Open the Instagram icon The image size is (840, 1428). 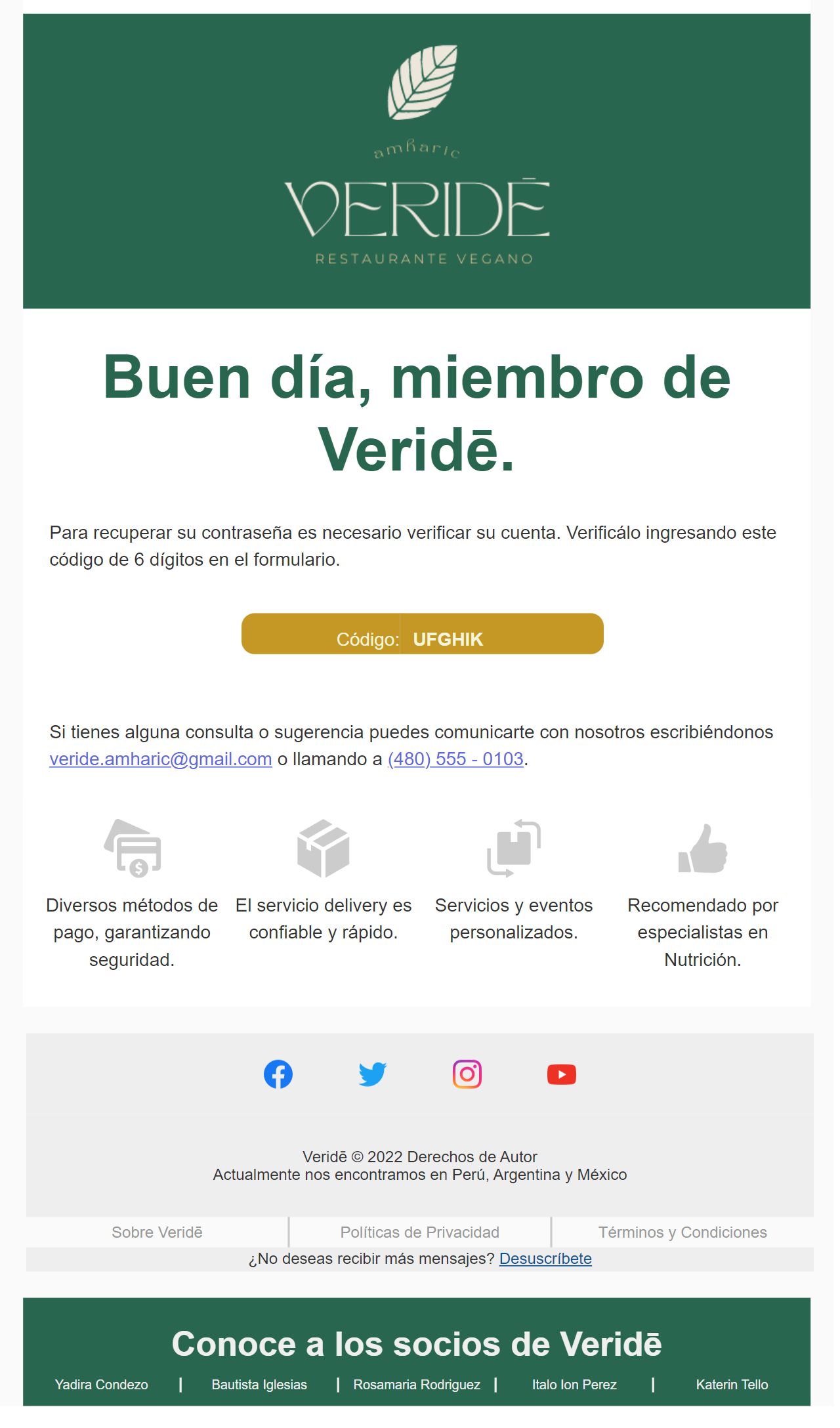tap(467, 1074)
